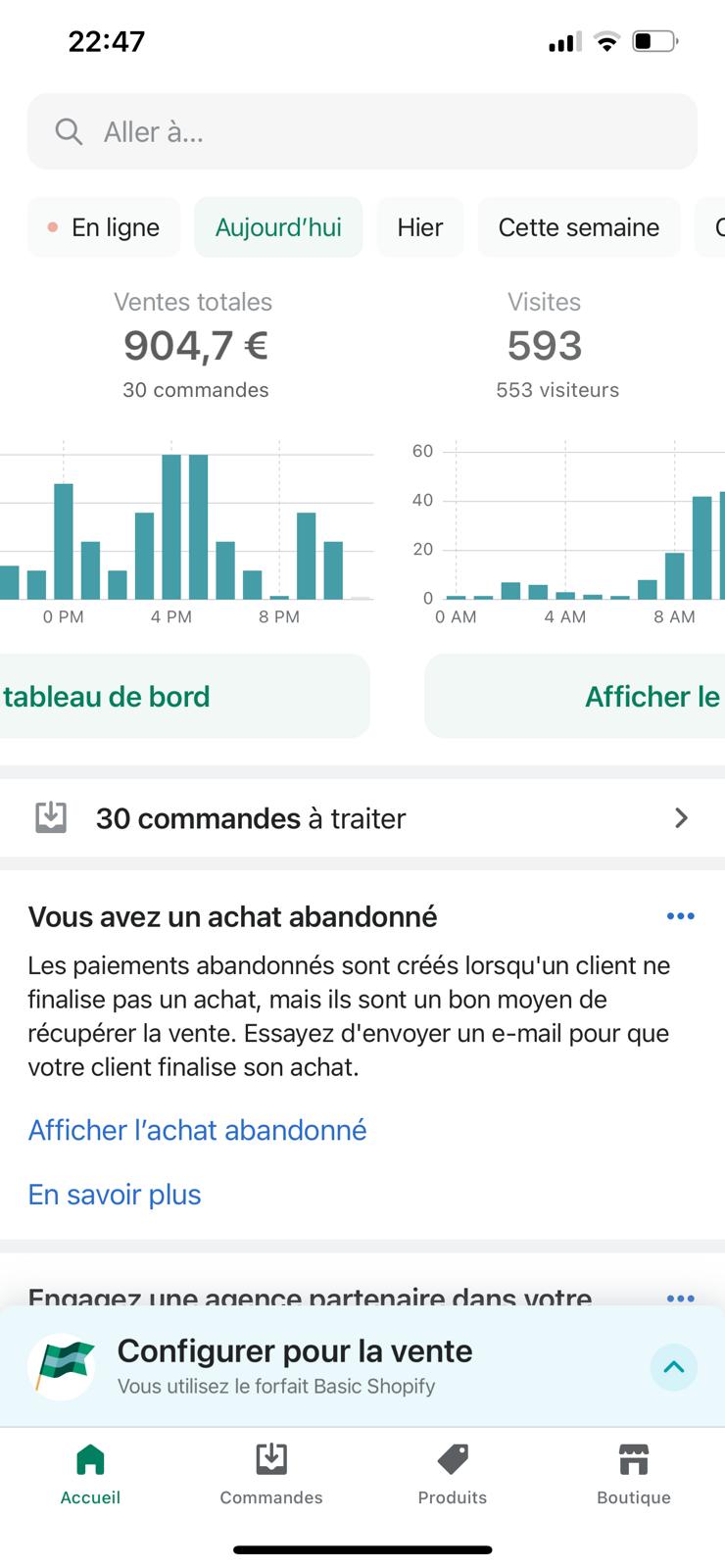Open options for the agence partenaire card
725x1568 pixels.
(680, 1298)
